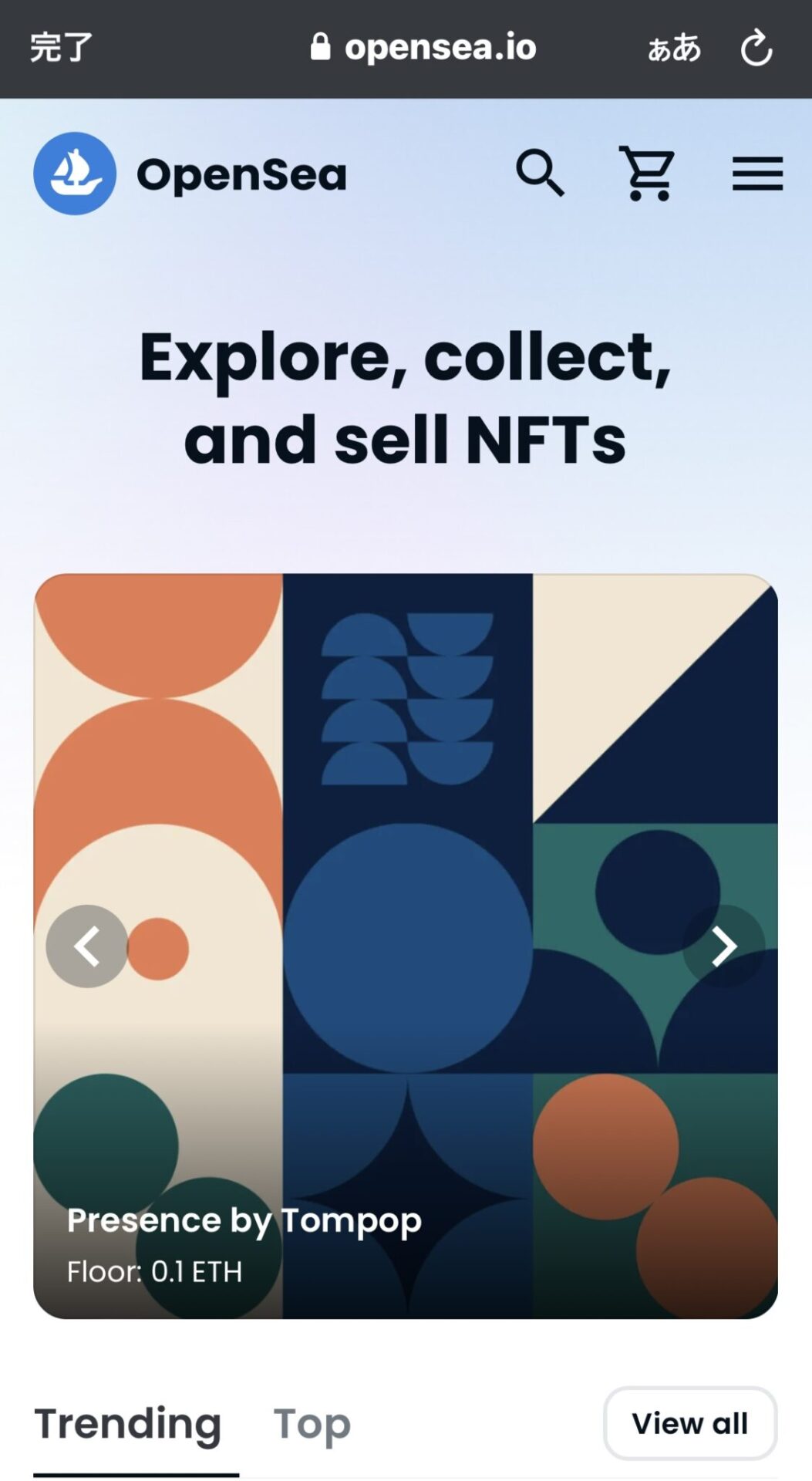Reload the opensea.io page
The width and height of the screenshot is (812, 1481).
click(756, 48)
